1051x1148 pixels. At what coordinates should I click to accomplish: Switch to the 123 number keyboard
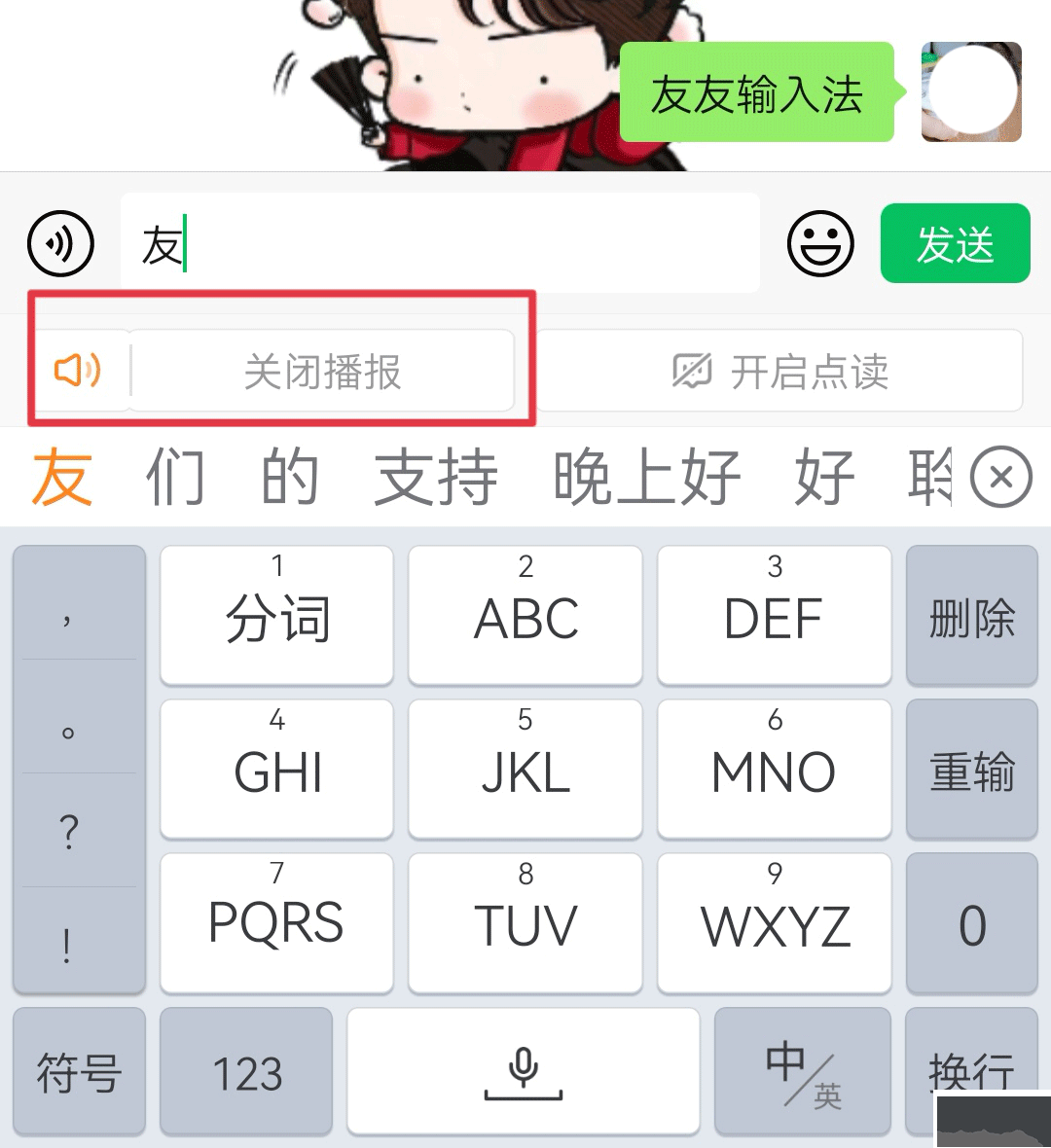[x=246, y=1072]
